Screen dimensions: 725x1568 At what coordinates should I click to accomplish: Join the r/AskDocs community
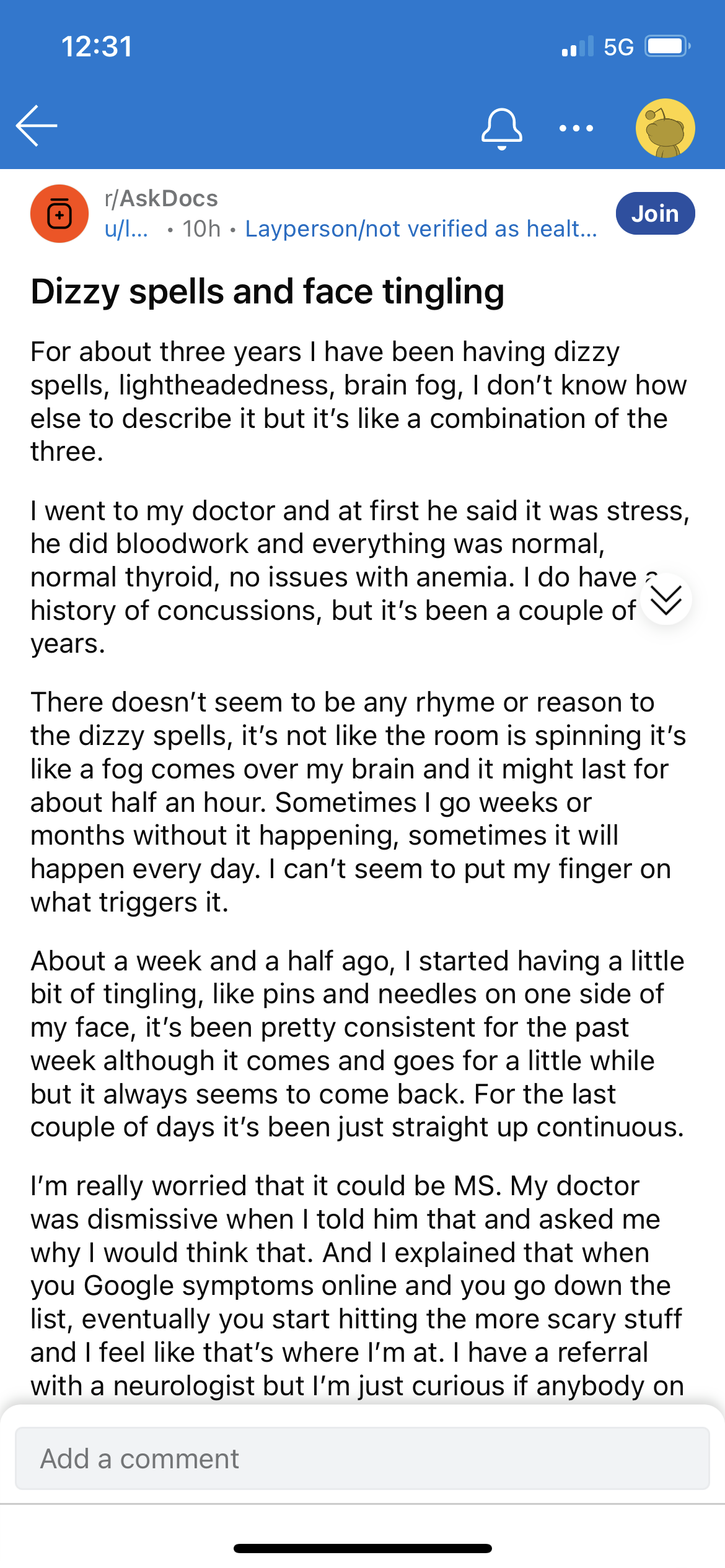[x=655, y=214]
